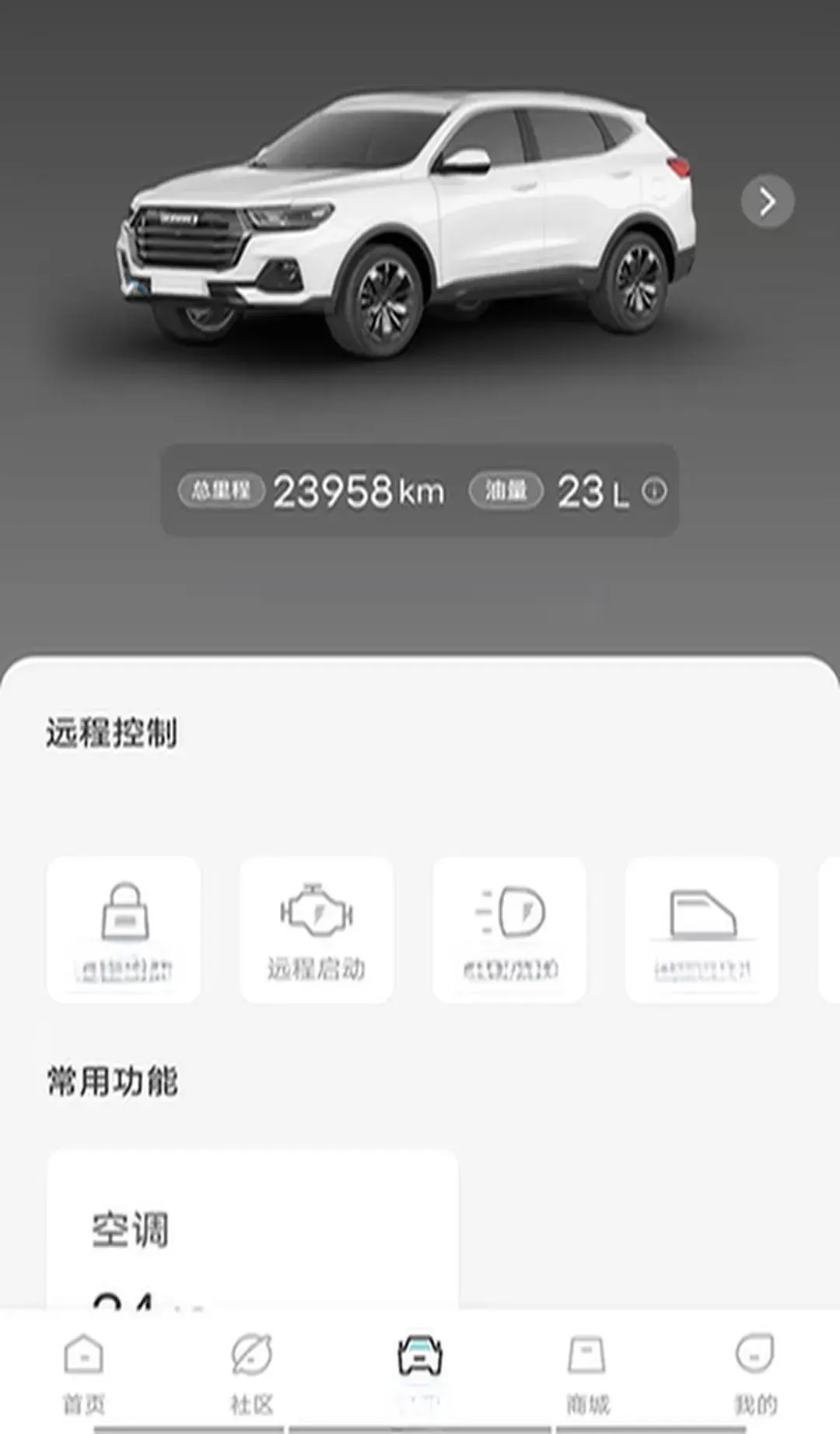This screenshot has width=840, height=1434.
Task: Open the fuel level info icon
Action: click(x=654, y=491)
